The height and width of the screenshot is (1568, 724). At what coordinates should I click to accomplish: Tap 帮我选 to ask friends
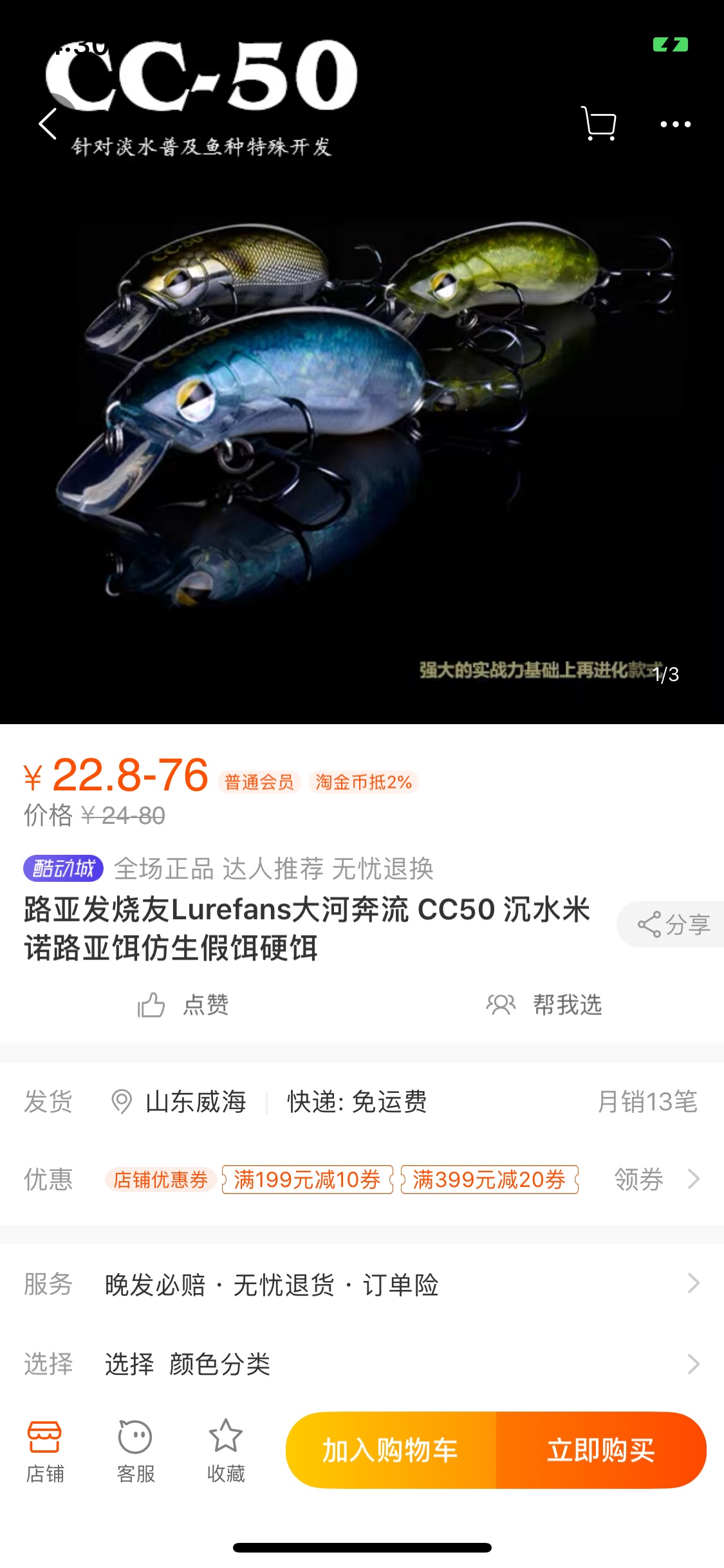tap(544, 1005)
